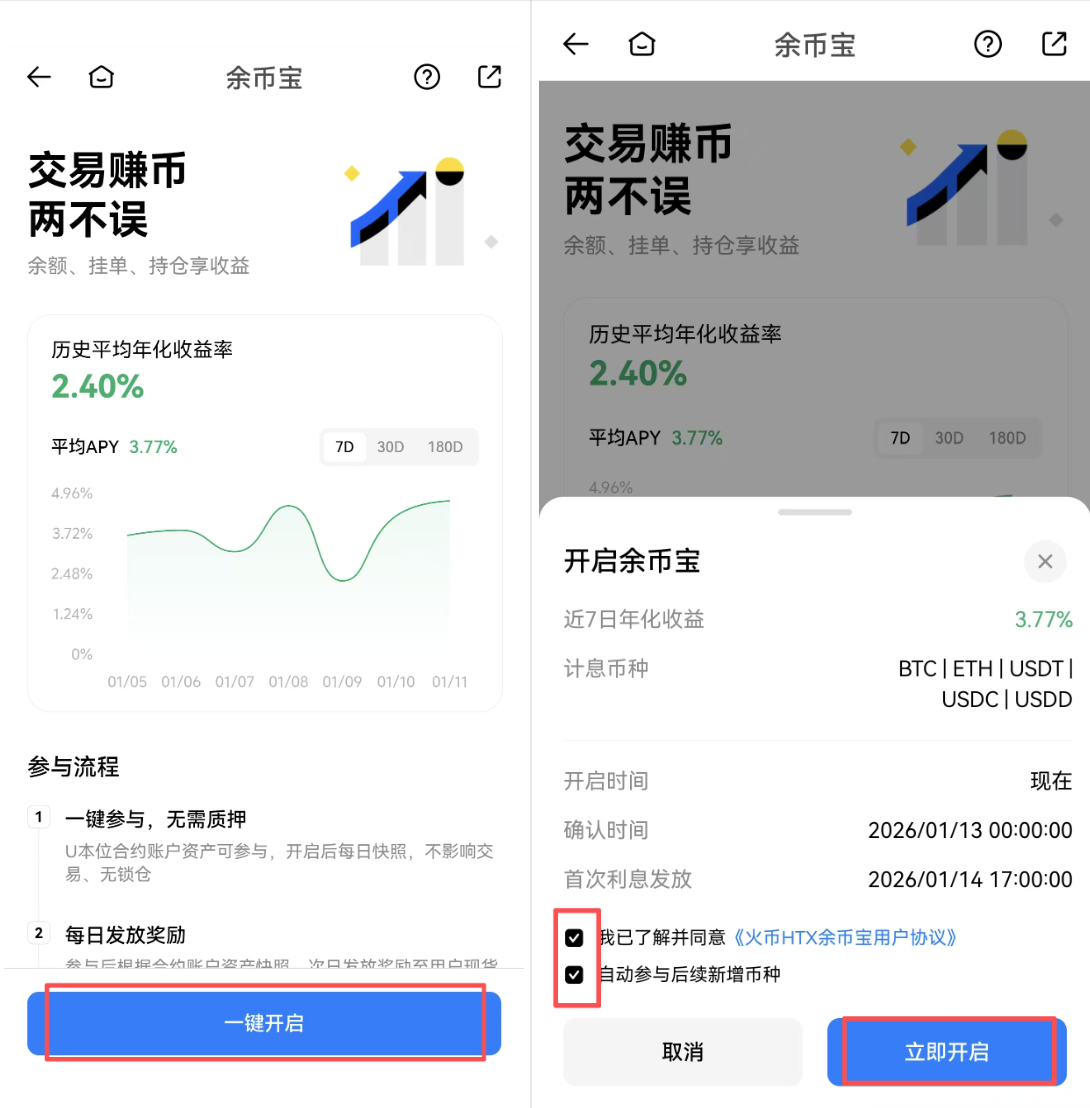Tap 立即开启 to confirm activation

pos(946,1051)
